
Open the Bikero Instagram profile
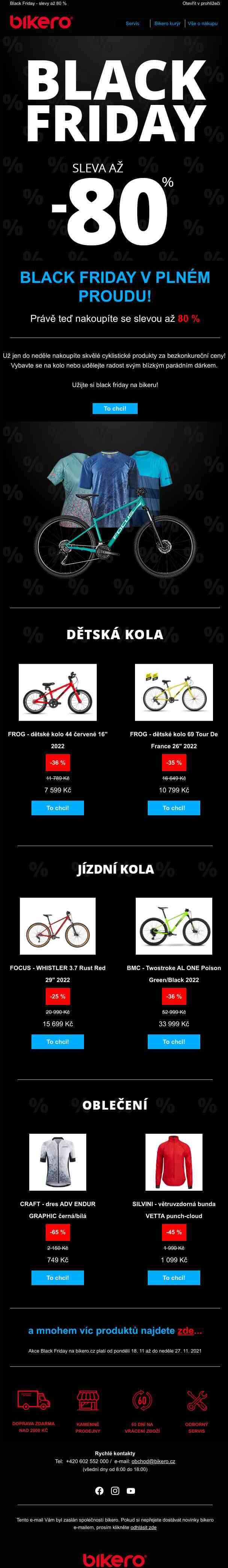[x=115, y=1491]
